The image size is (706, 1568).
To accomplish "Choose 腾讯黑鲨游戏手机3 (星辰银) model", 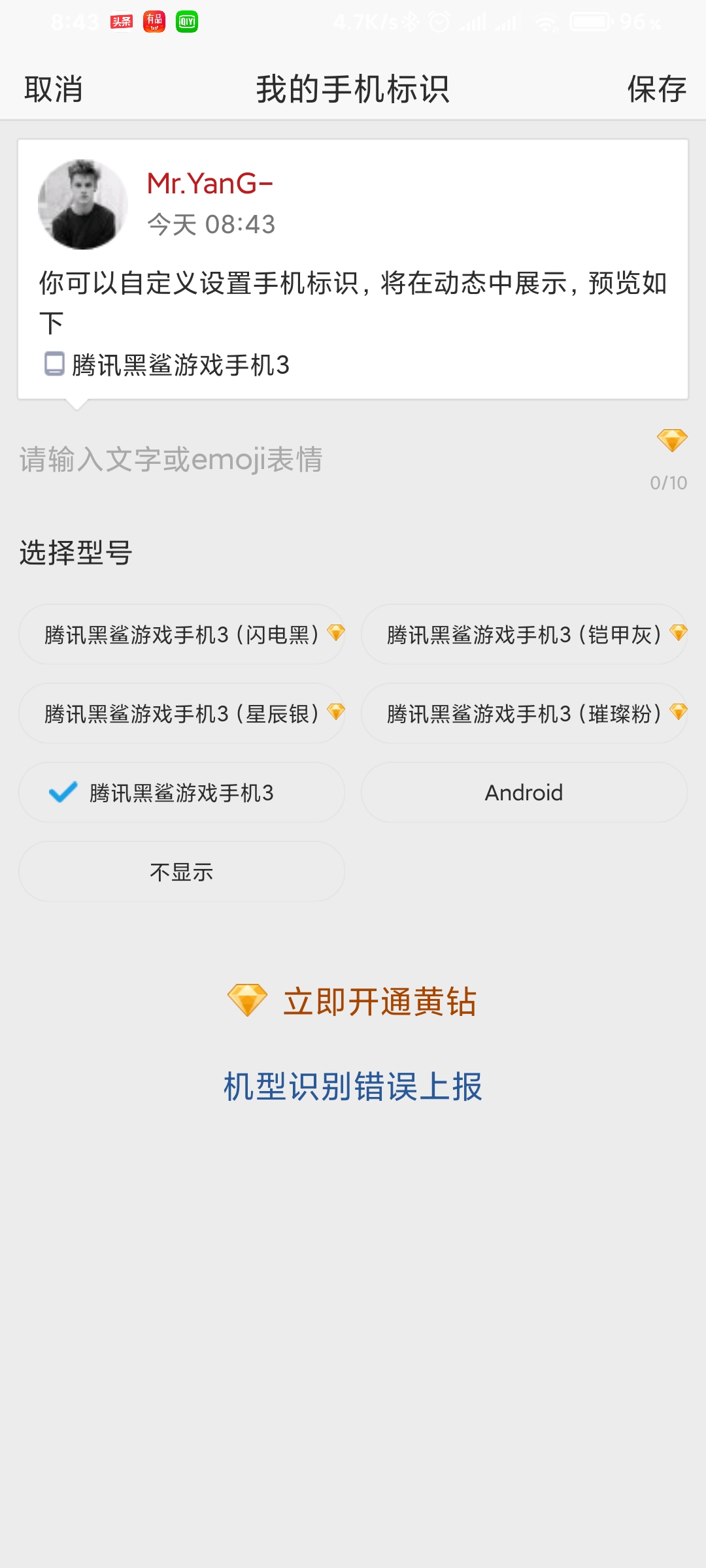I will [x=182, y=713].
